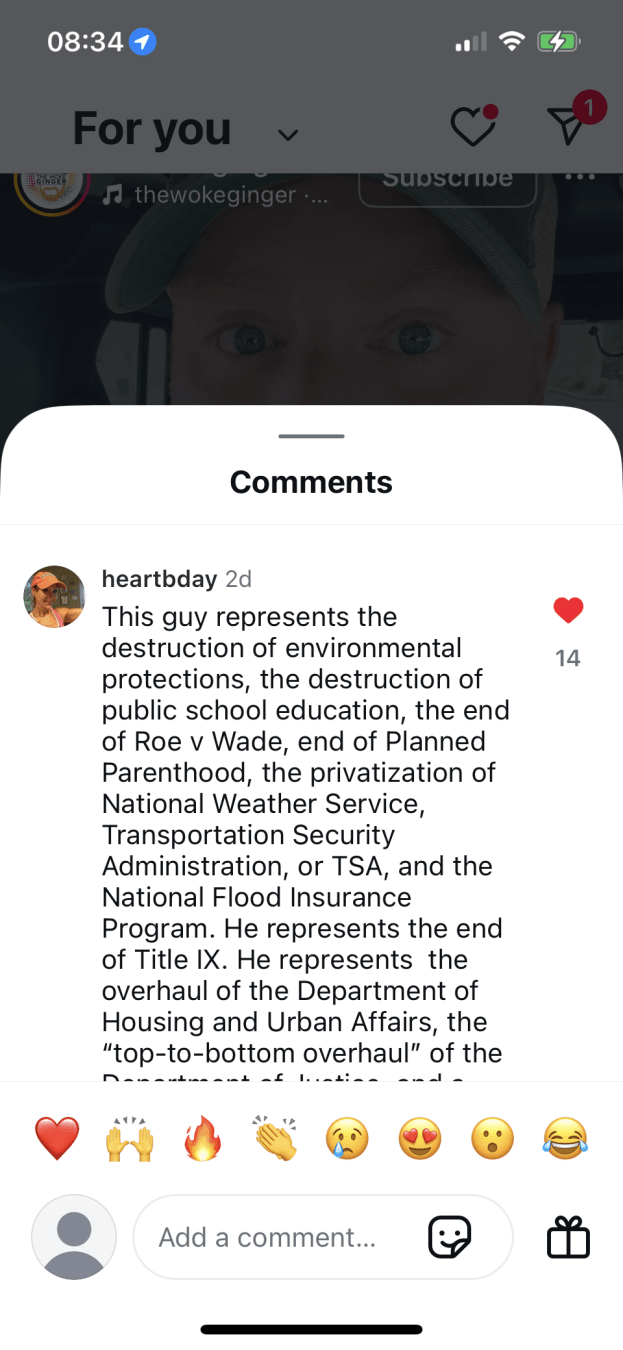Open the sticker picker in comment box
Image resolution: width=623 pixels, height=1350 pixels.
(449, 1238)
